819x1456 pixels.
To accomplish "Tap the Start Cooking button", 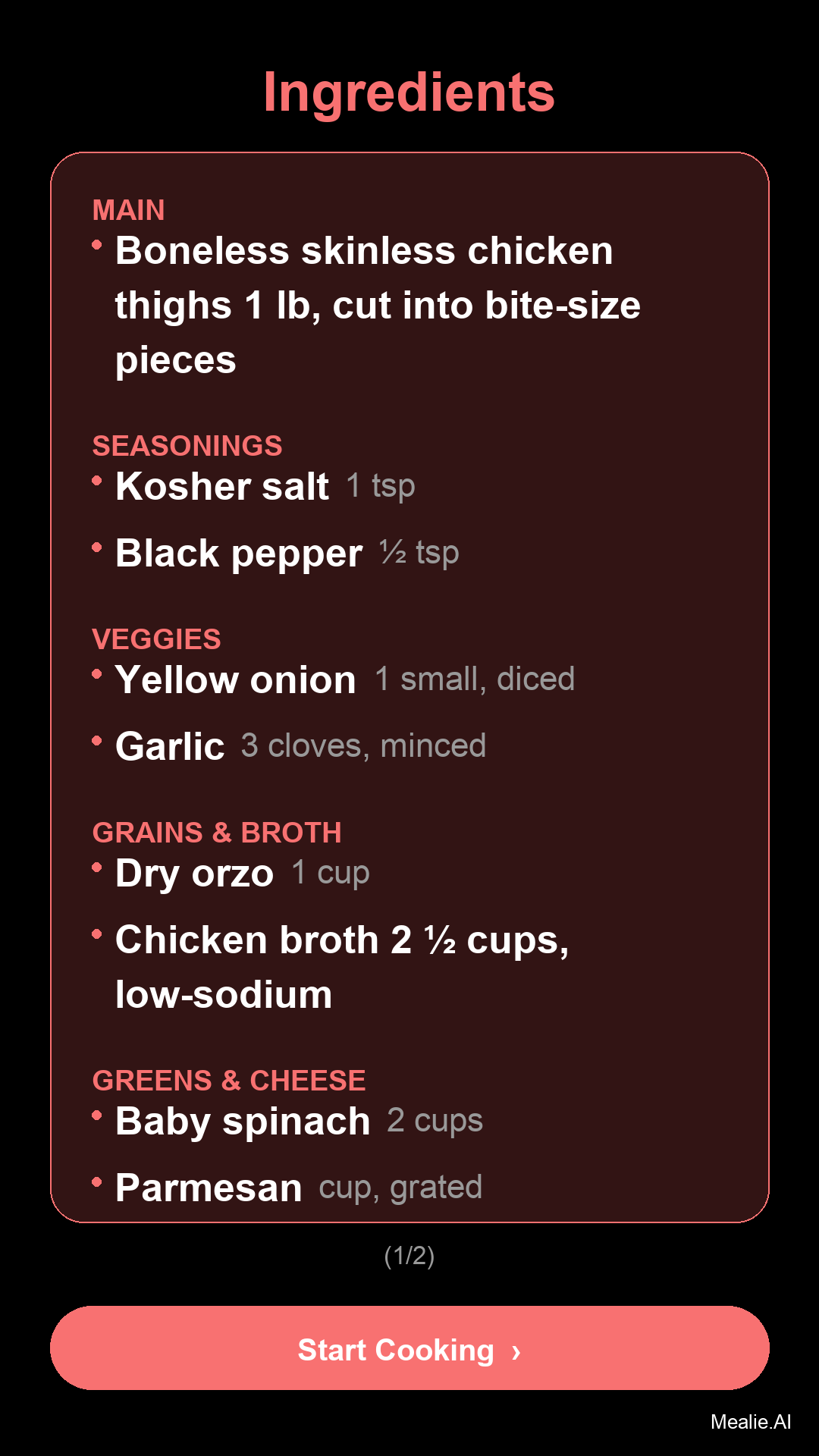I will click(x=409, y=1348).
